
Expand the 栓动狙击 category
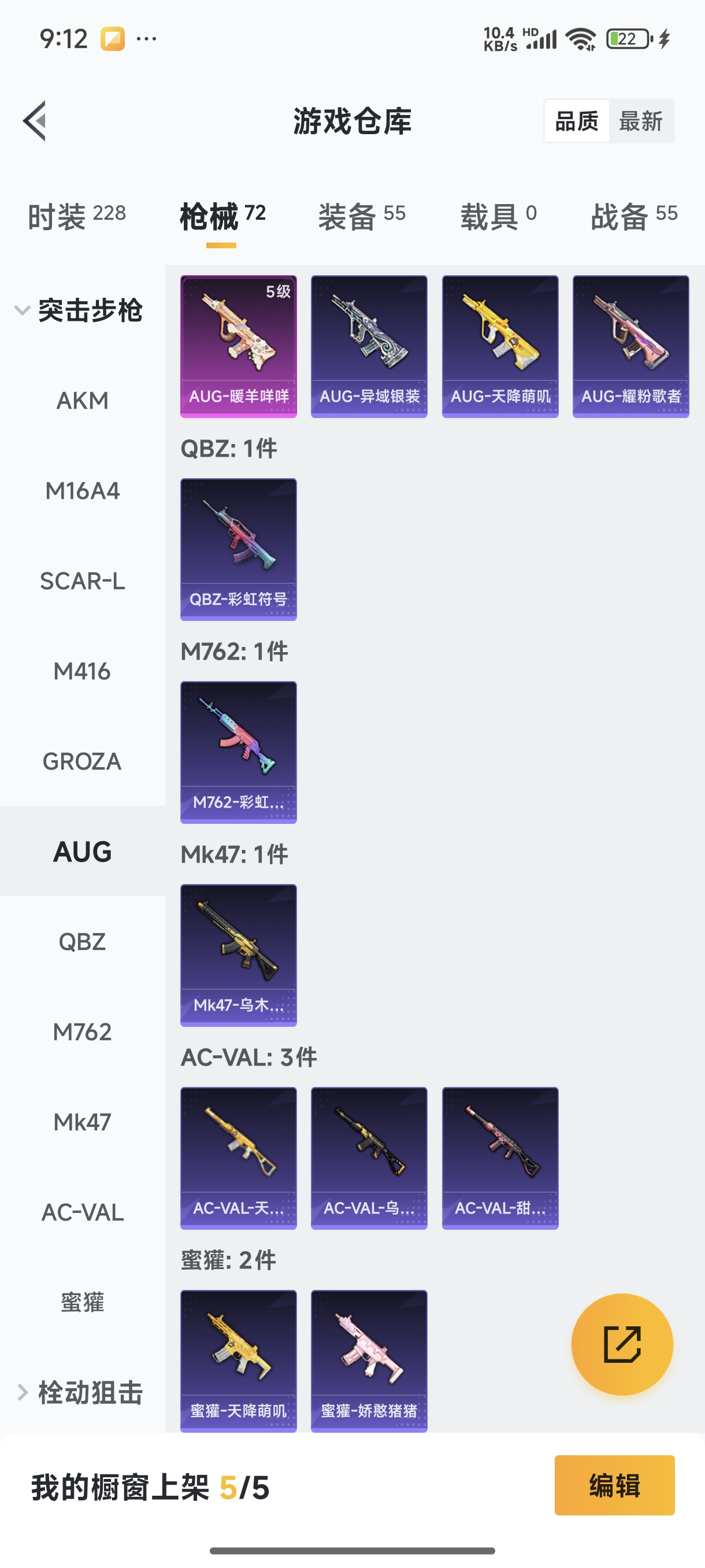coord(79,1393)
